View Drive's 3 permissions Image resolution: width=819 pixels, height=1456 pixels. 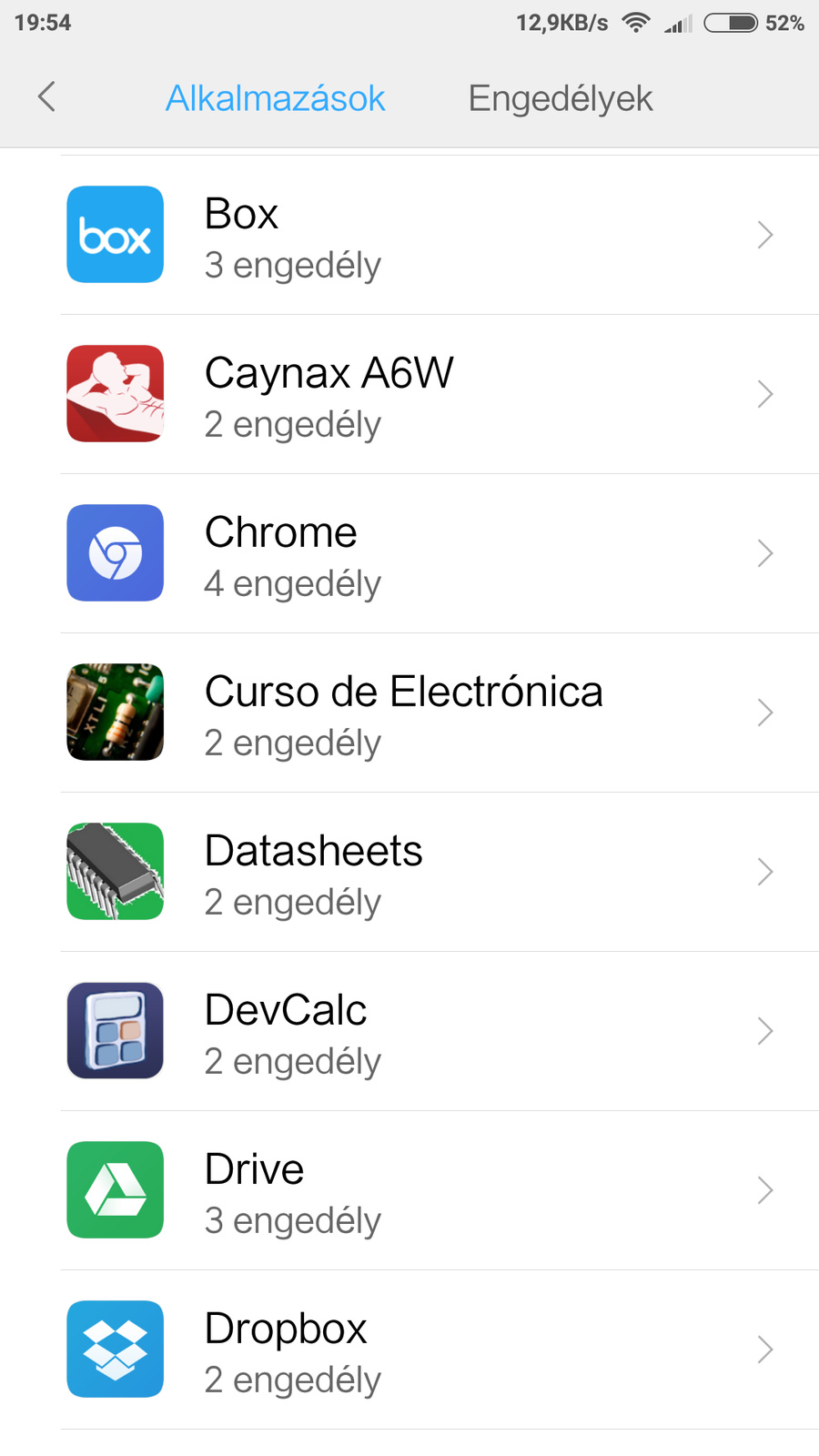409,1190
